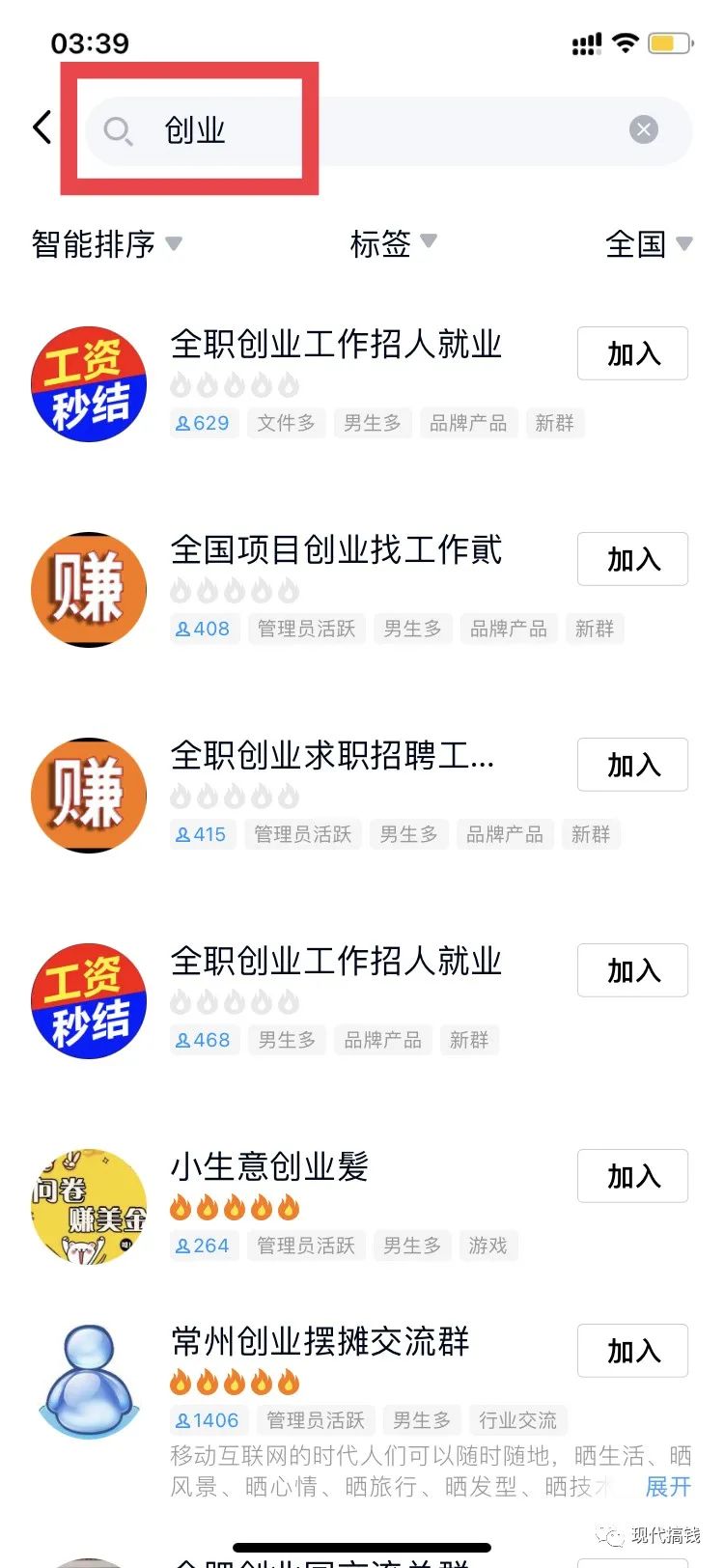
Task: Tap the back arrow at top left
Action: (x=41, y=126)
